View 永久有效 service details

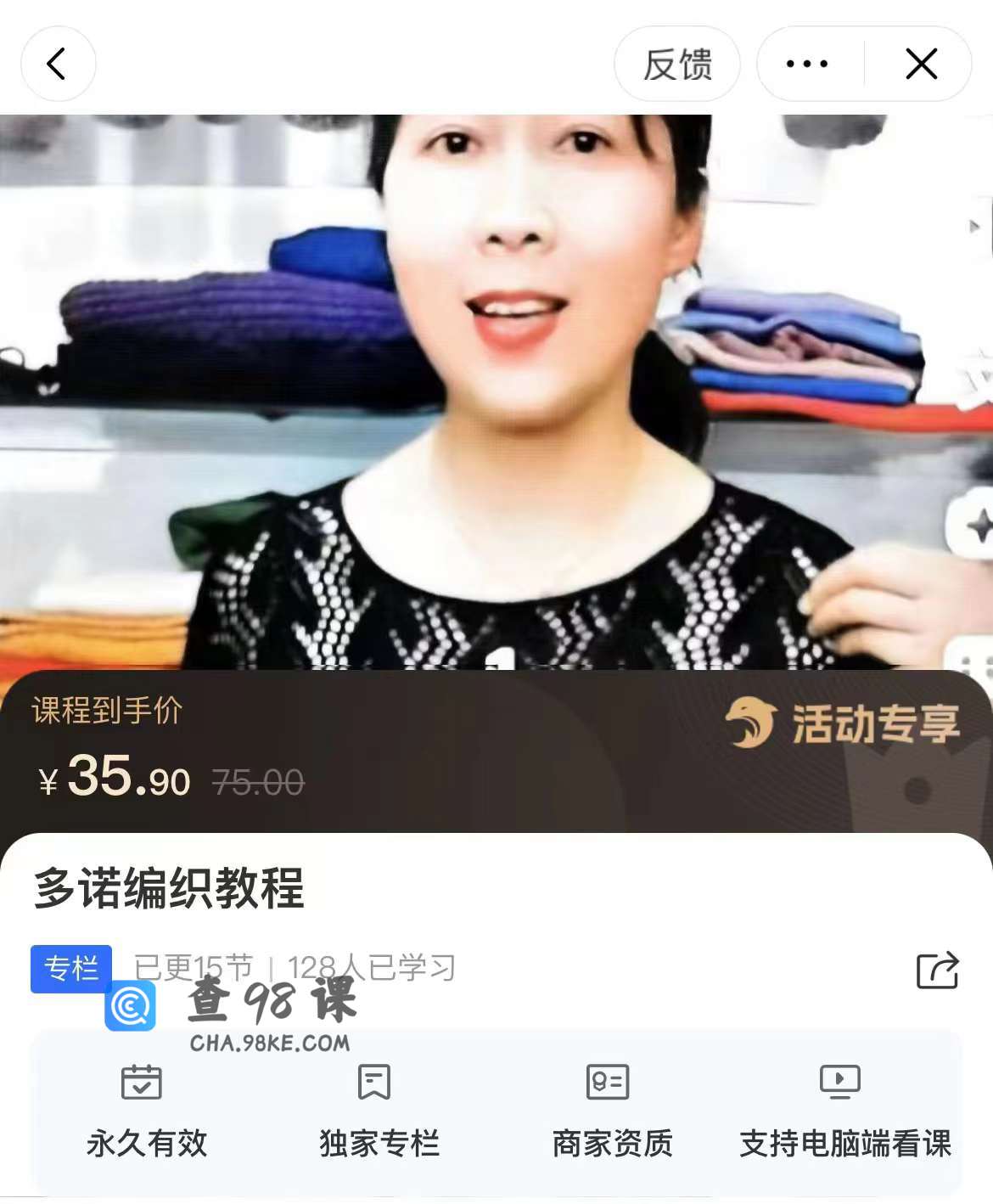coord(146,1111)
